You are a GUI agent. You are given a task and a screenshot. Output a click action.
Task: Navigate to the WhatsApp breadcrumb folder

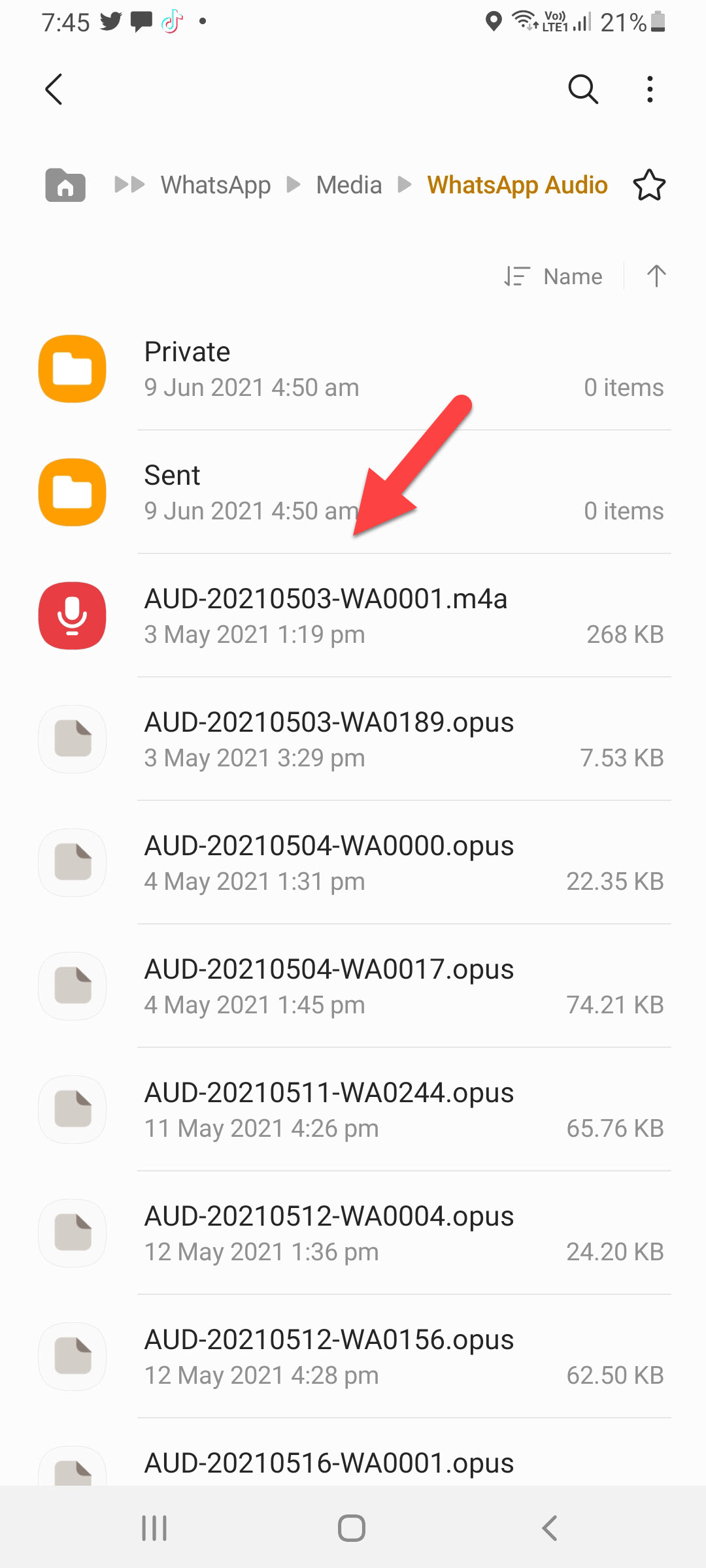pyautogui.click(x=216, y=185)
